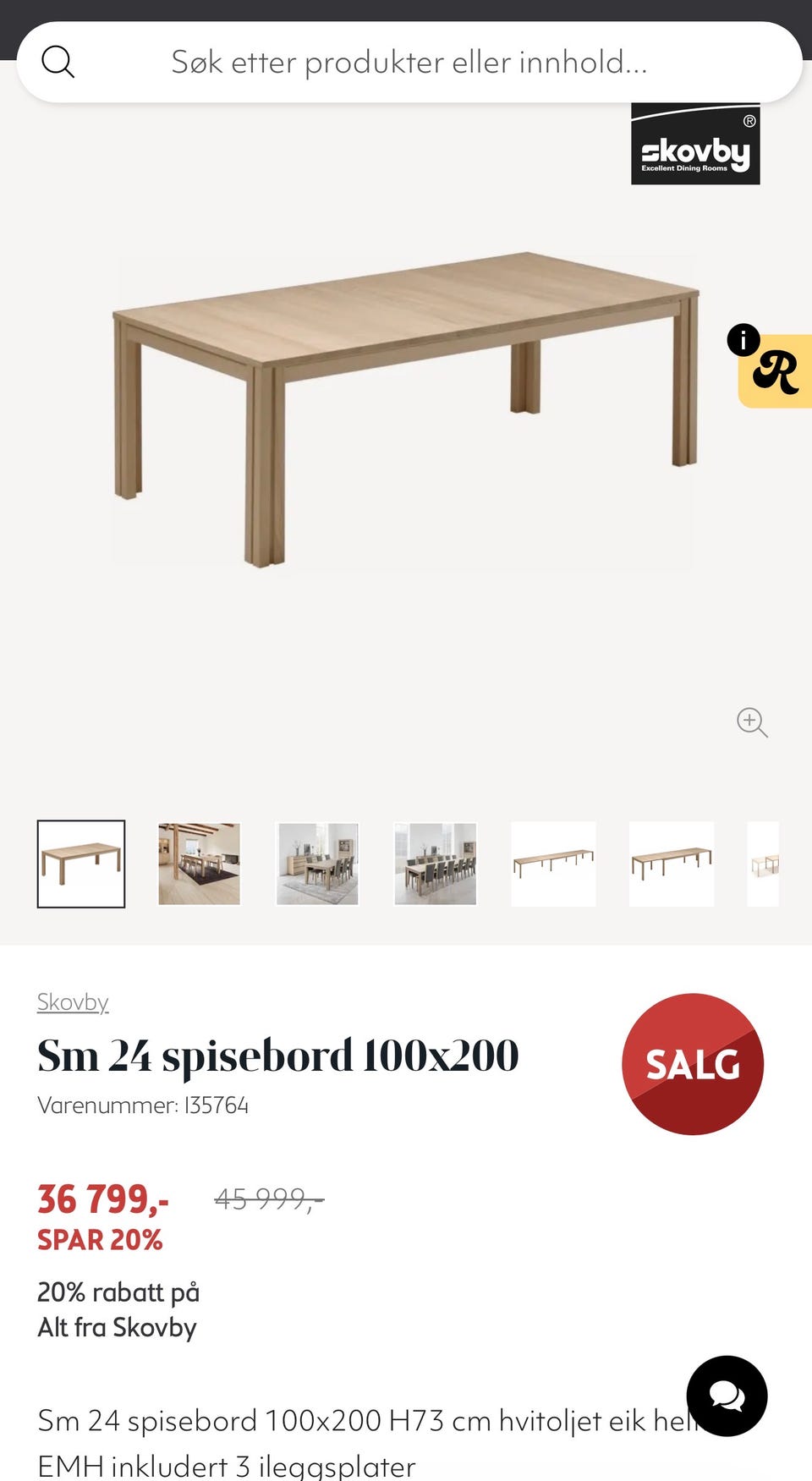Open the Skovby brand link
Screen dimensions: 812x1481
[73, 1001]
